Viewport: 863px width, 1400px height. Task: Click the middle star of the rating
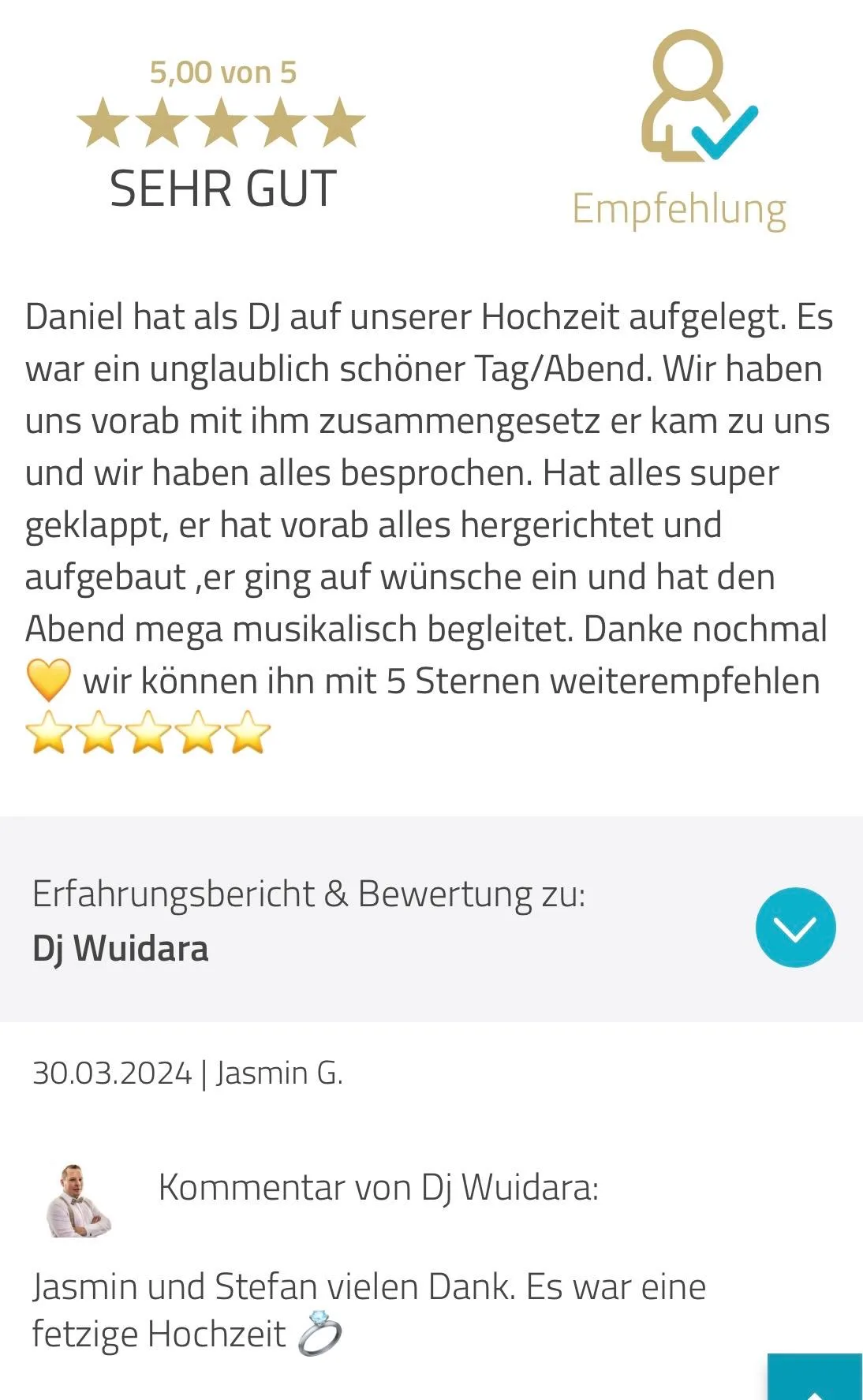click(221, 122)
